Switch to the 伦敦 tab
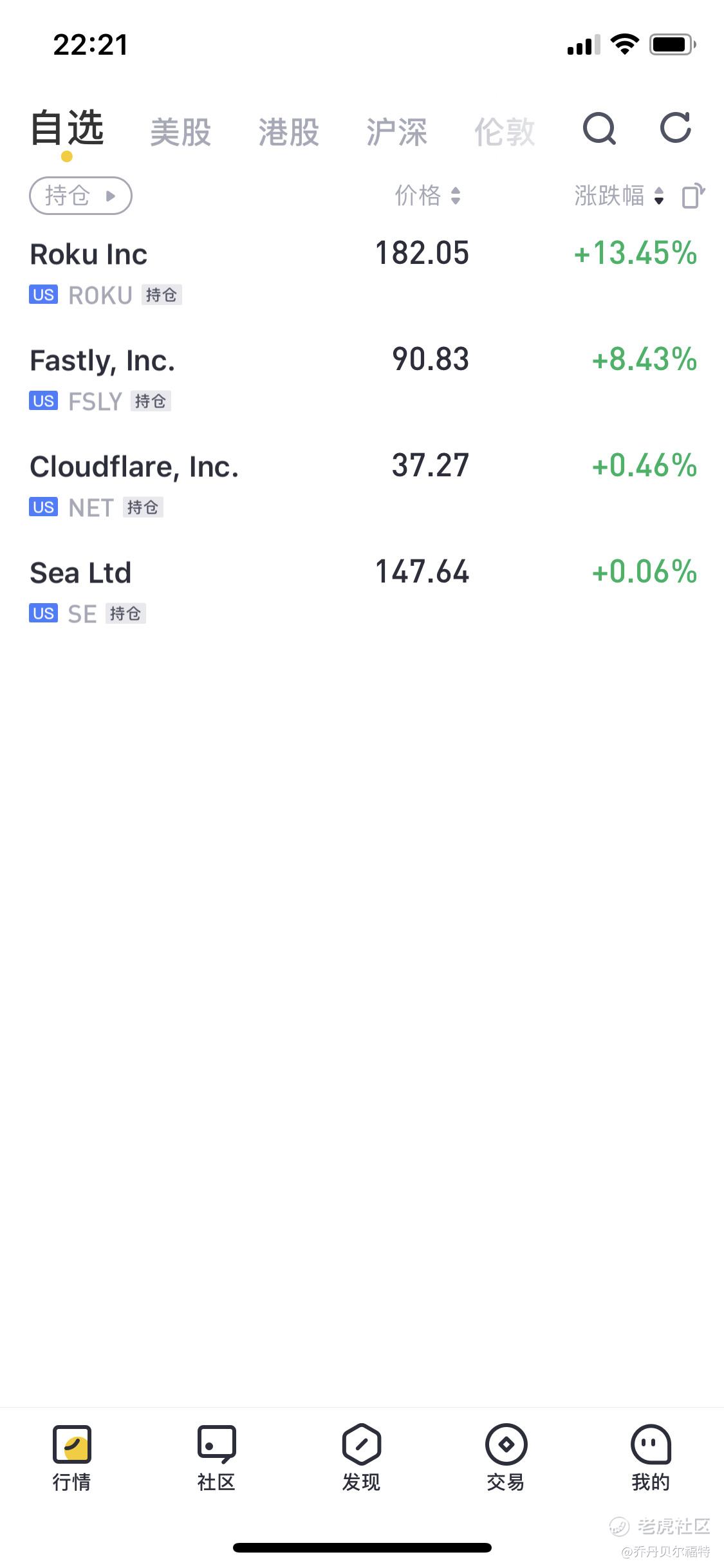Image resolution: width=724 pixels, height=1568 pixels. point(505,132)
